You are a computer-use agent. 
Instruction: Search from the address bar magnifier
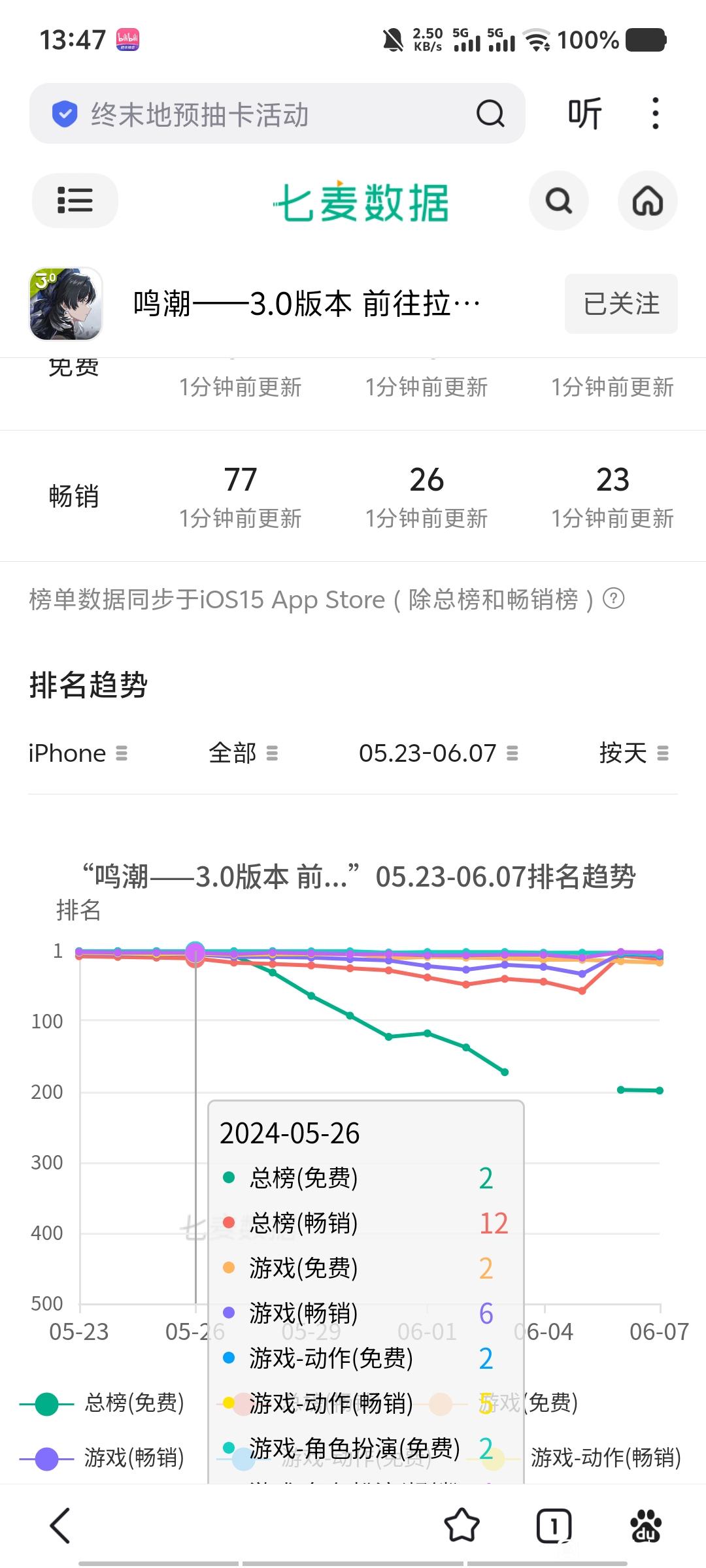click(x=490, y=114)
